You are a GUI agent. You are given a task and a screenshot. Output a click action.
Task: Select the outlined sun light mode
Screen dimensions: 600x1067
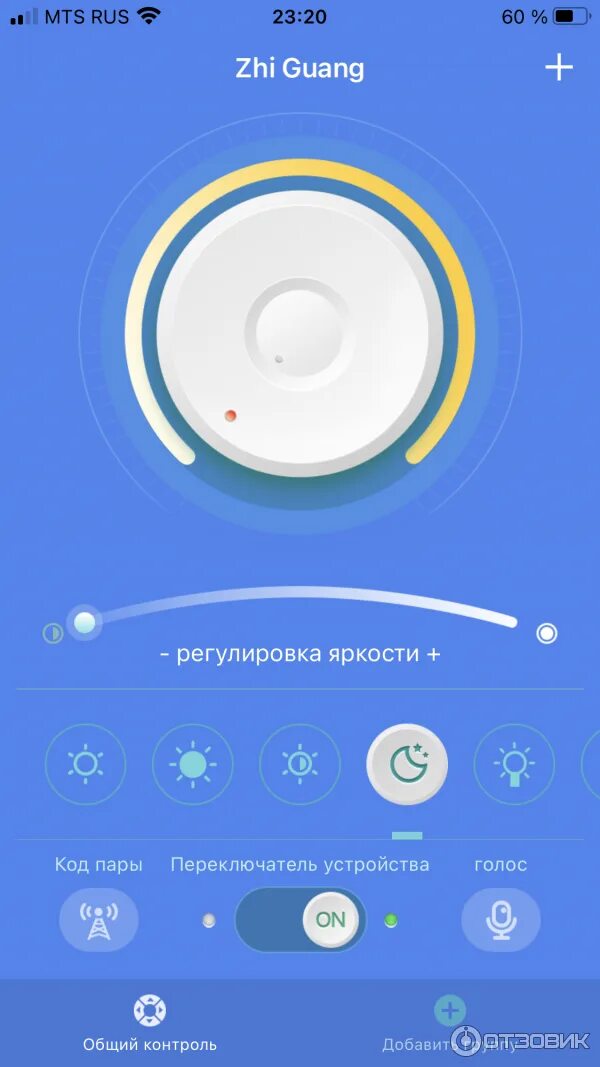click(85, 765)
